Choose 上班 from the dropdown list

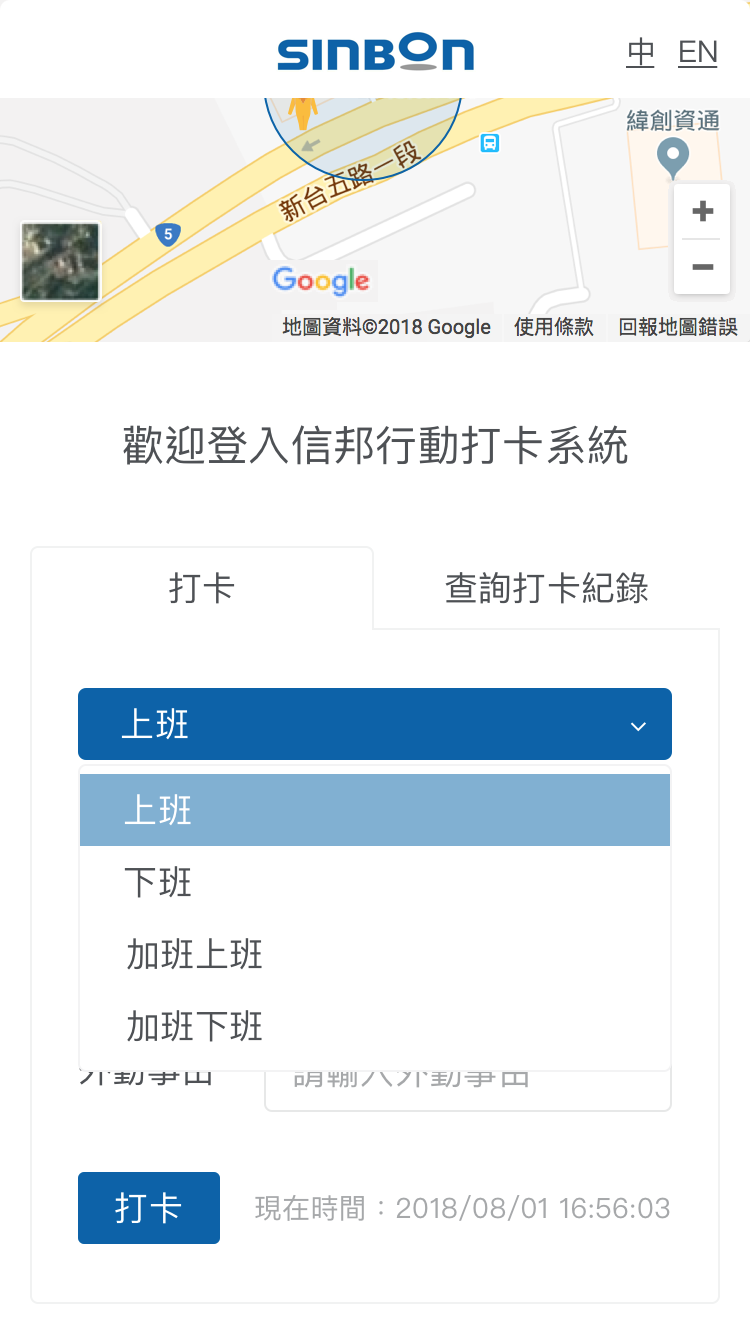click(375, 810)
